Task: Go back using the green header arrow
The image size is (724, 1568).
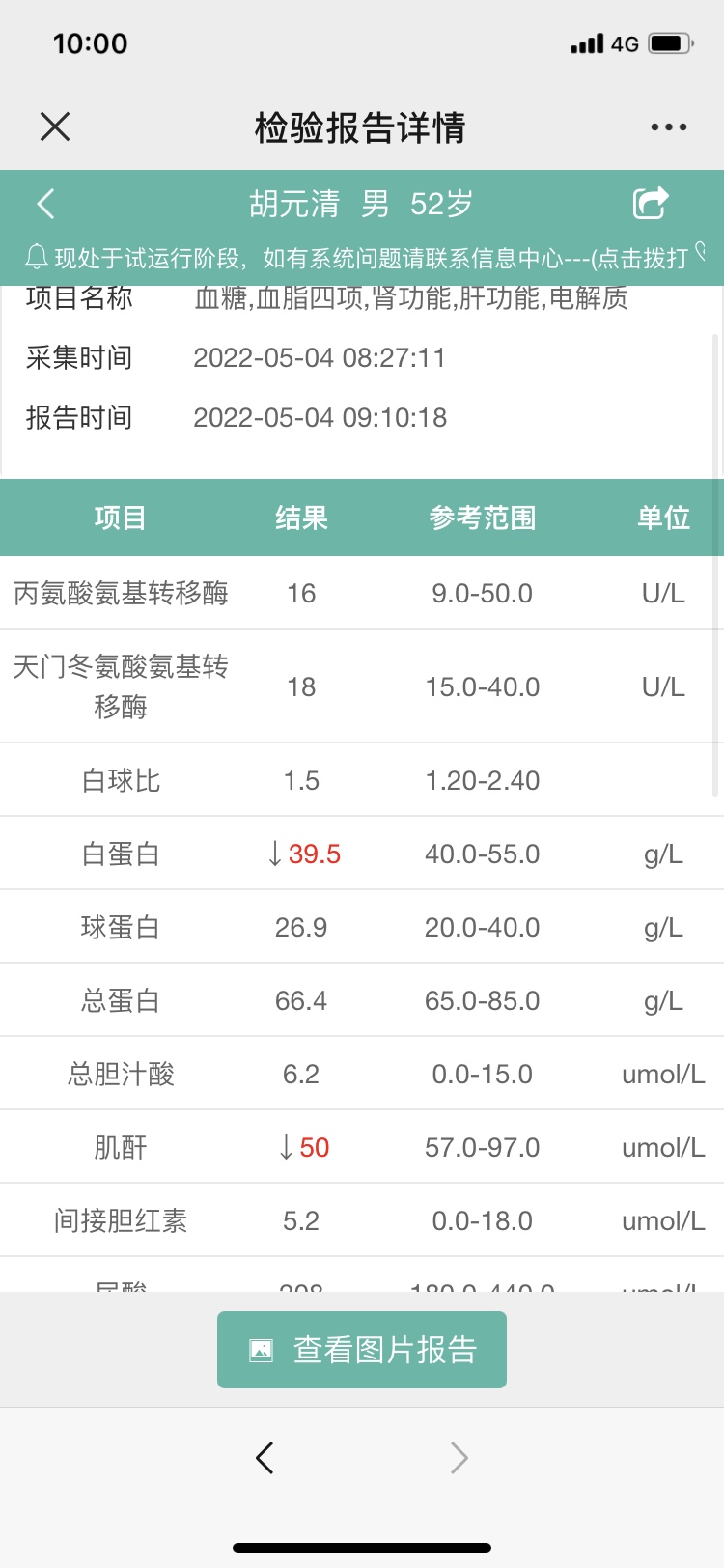Action: click(45, 204)
